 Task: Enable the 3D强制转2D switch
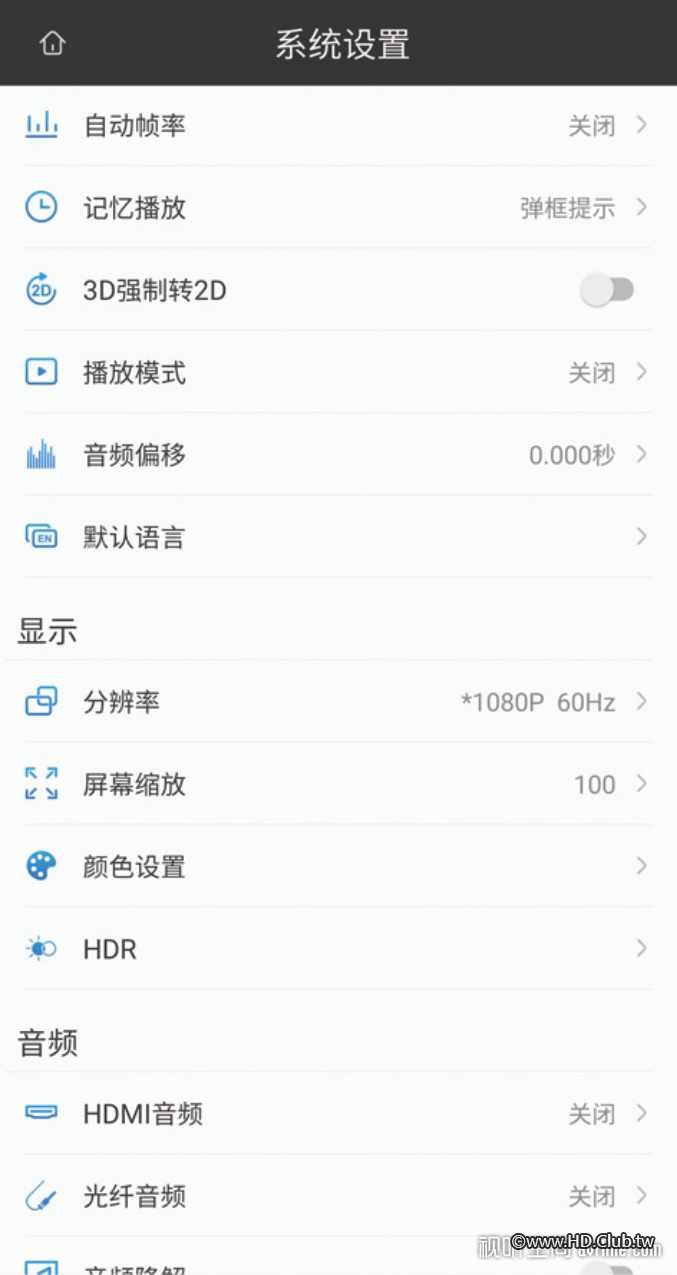(x=607, y=291)
